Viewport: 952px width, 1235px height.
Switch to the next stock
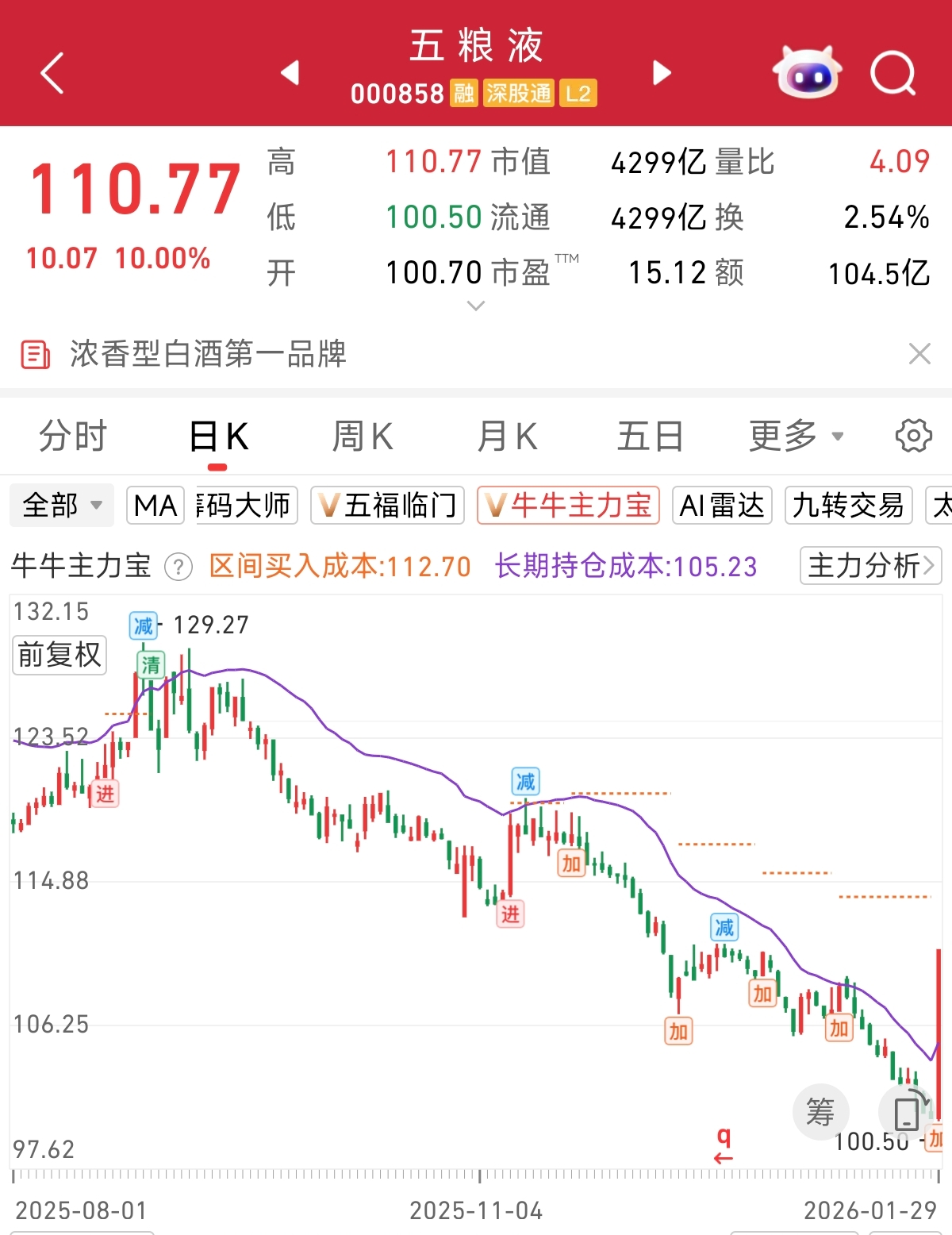pos(662,73)
